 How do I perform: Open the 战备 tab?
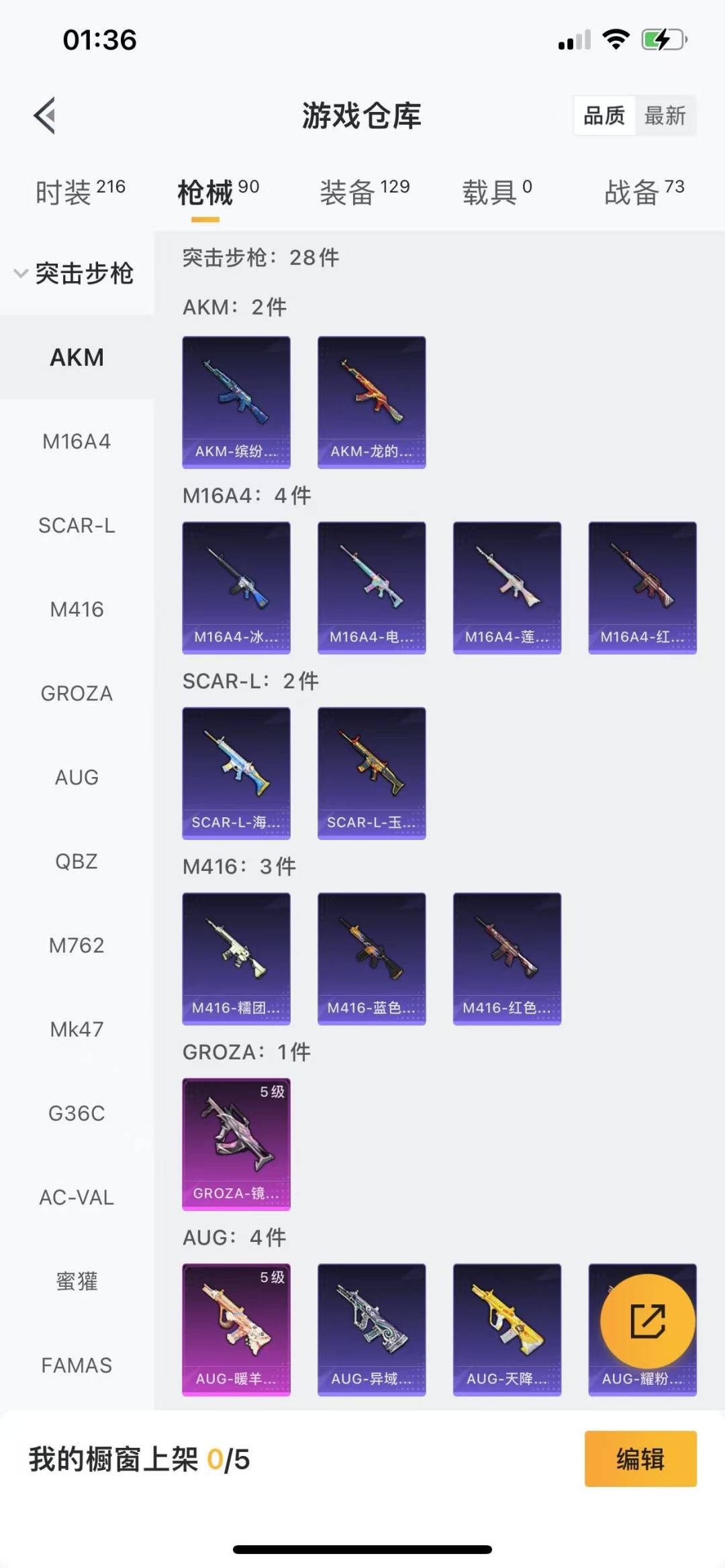[644, 193]
